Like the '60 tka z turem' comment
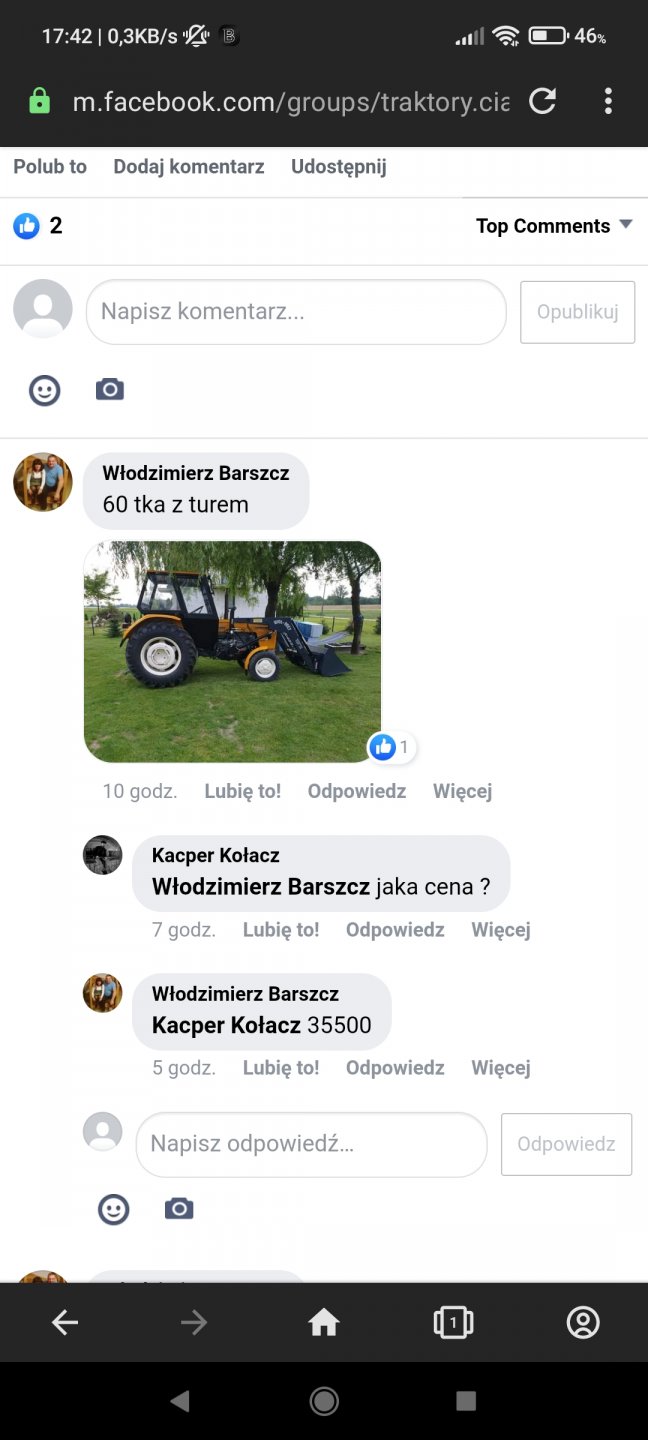The width and height of the screenshot is (648, 1440). point(243,791)
